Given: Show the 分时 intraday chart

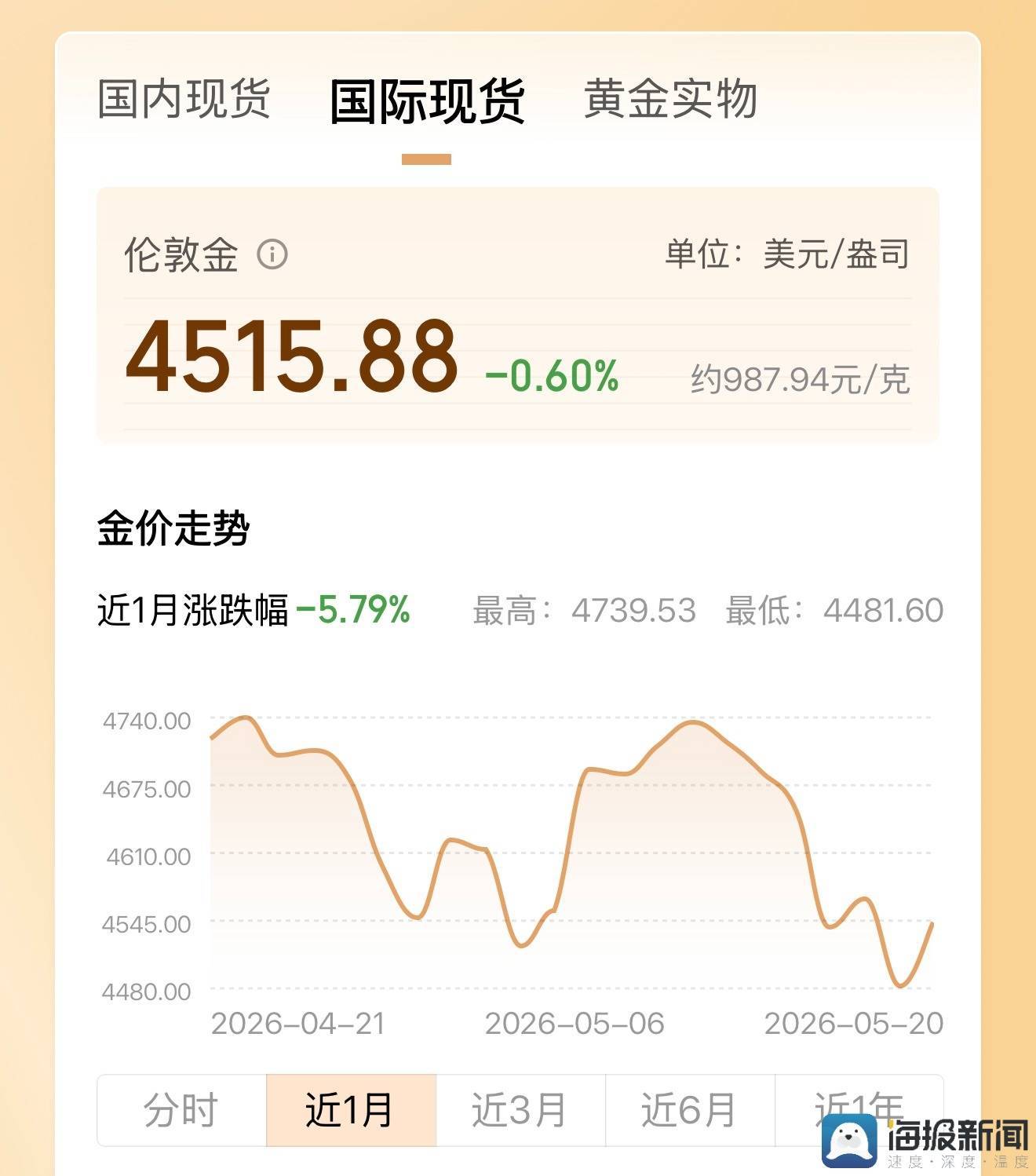Looking at the screenshot, I should click(182, 1110).
